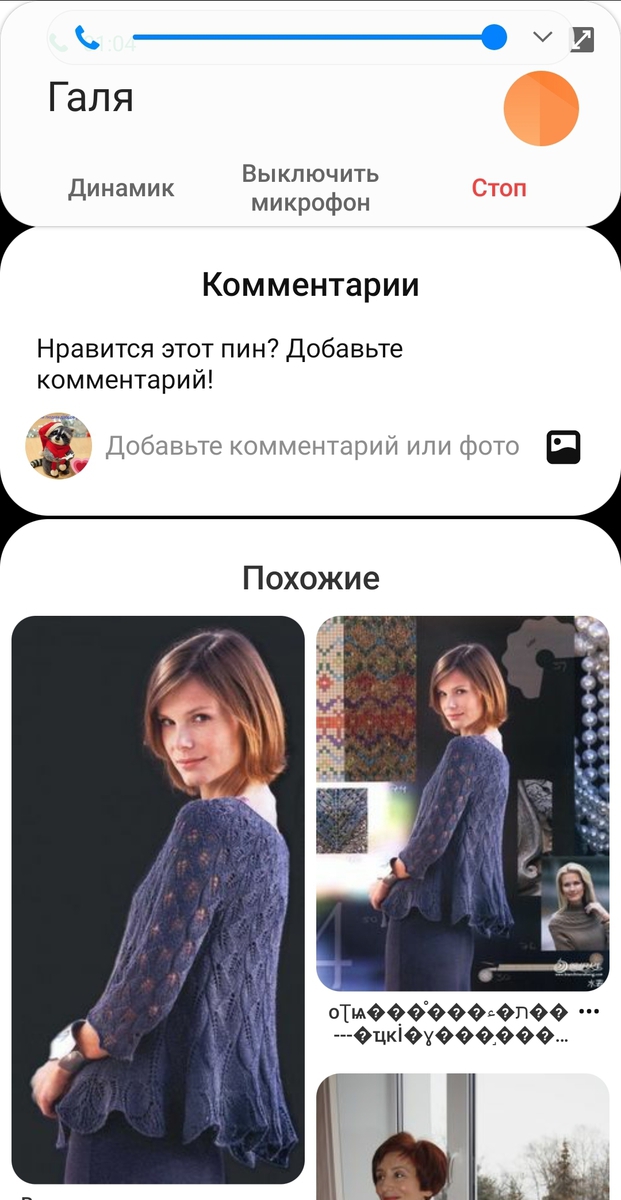End the call with Стоп
The image size is (621, 1200).
click(x=499, y=188)
